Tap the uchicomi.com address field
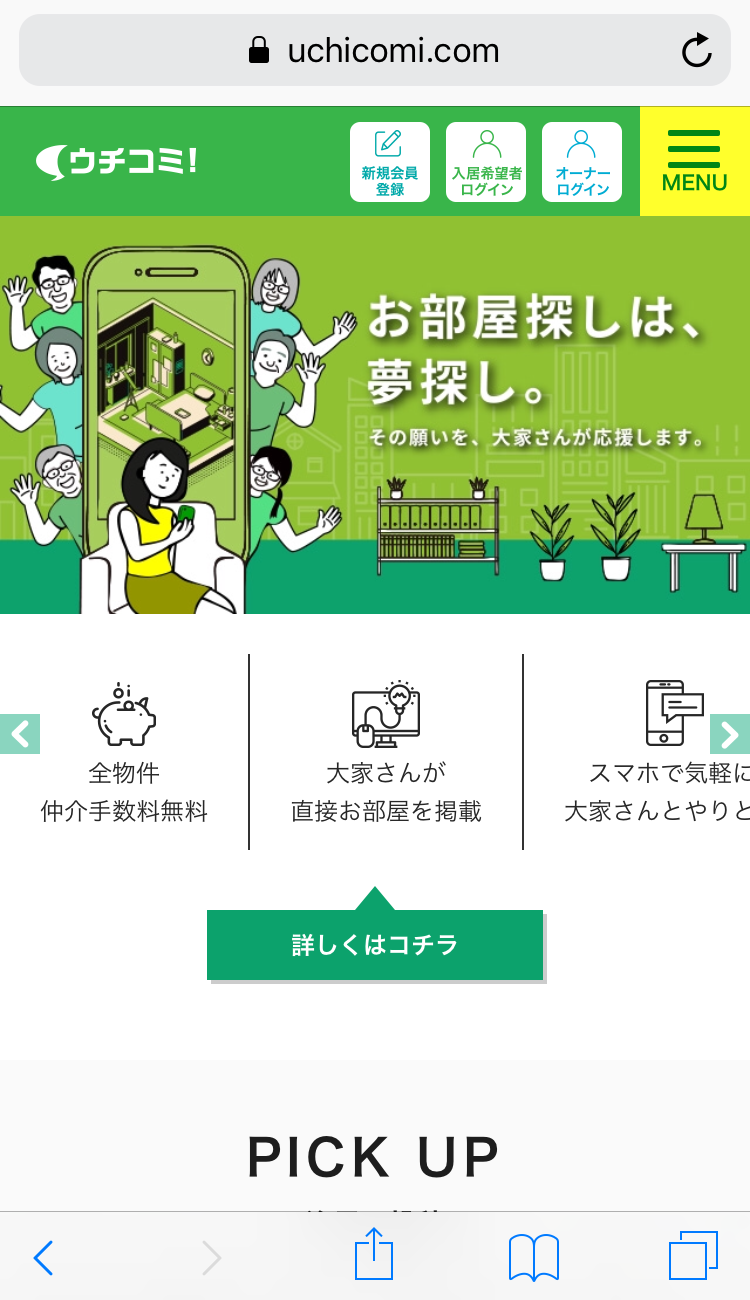 [x=375, y=50]
